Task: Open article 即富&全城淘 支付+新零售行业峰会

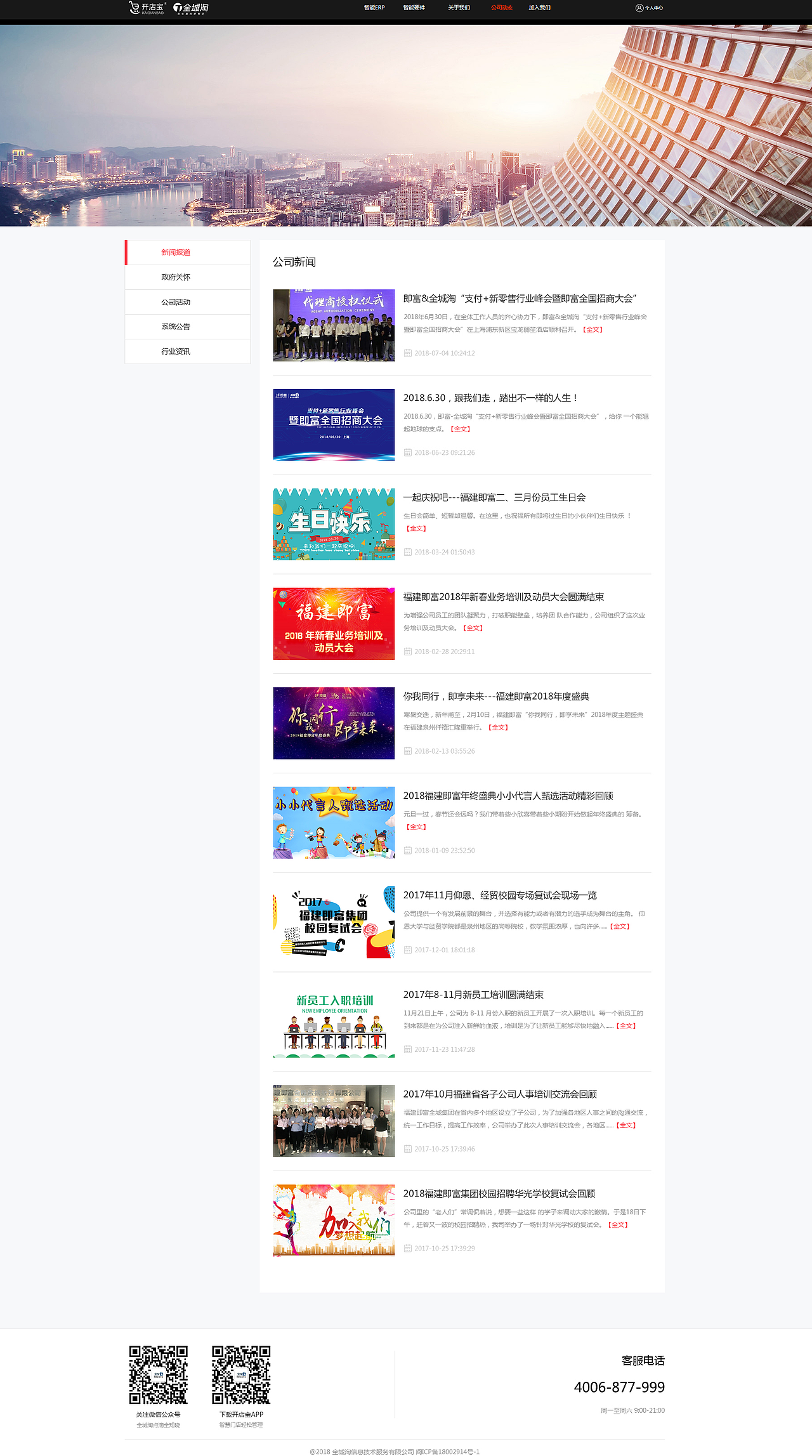Action: click(x=520, y=299)
